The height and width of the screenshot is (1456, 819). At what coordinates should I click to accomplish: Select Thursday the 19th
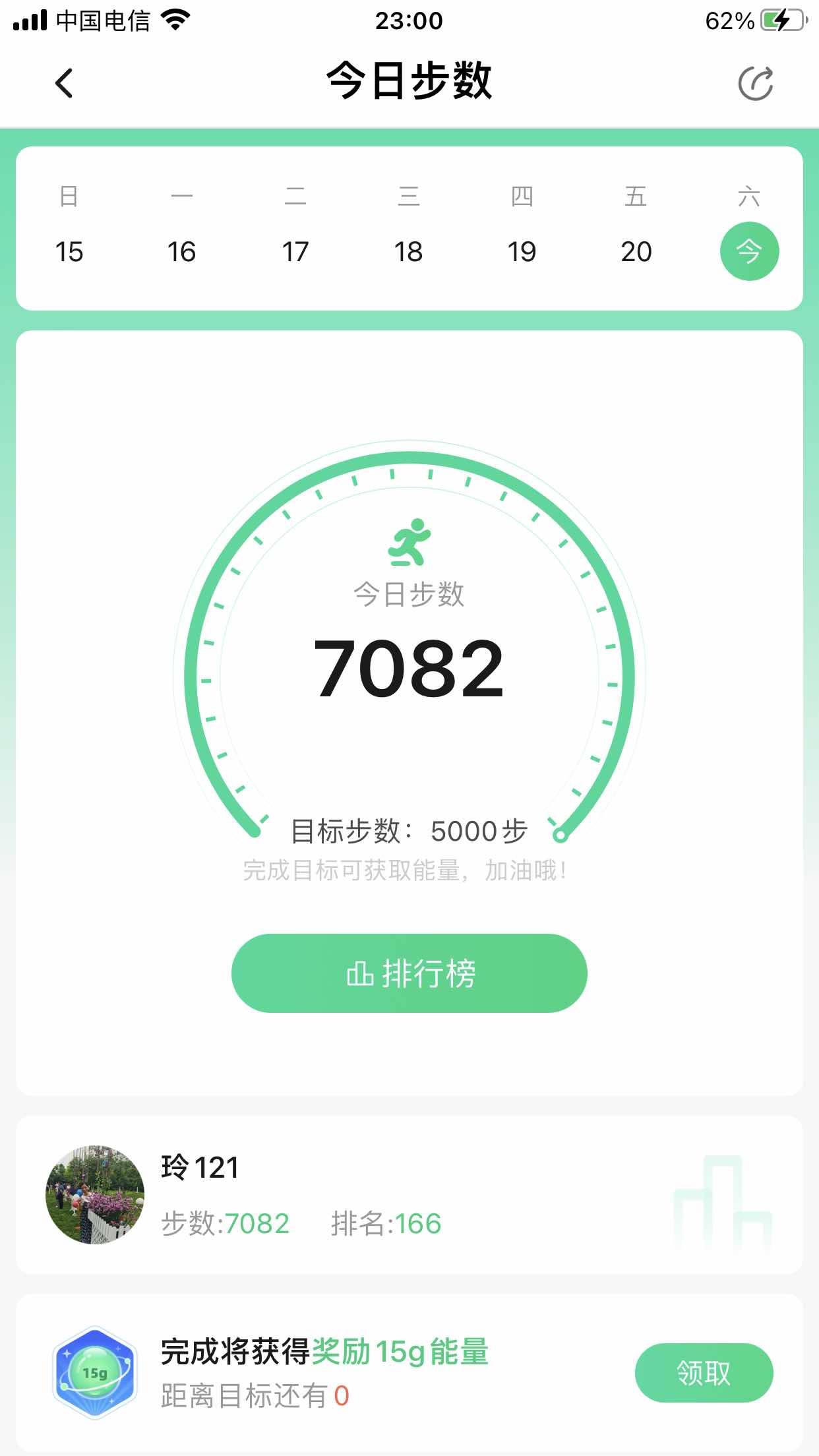(522, 251)
